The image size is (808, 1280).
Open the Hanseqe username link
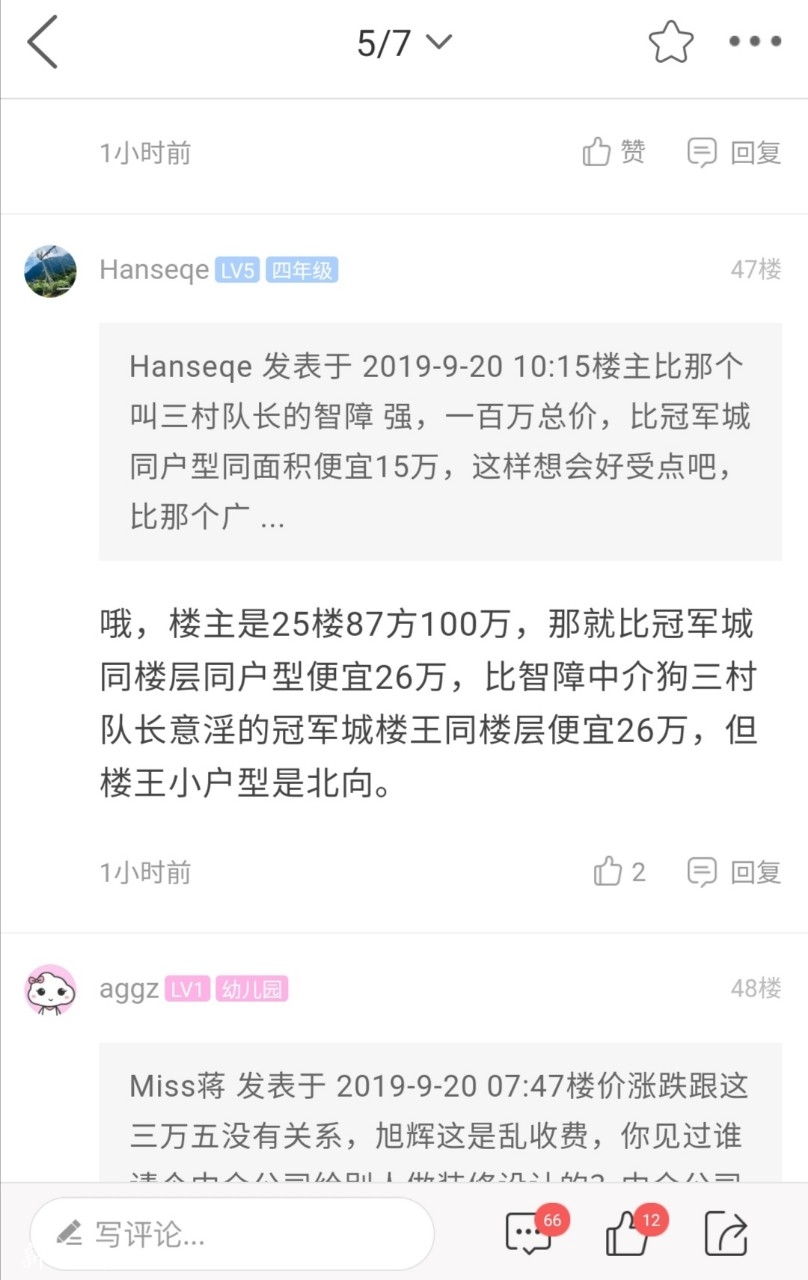coord(154,270)
